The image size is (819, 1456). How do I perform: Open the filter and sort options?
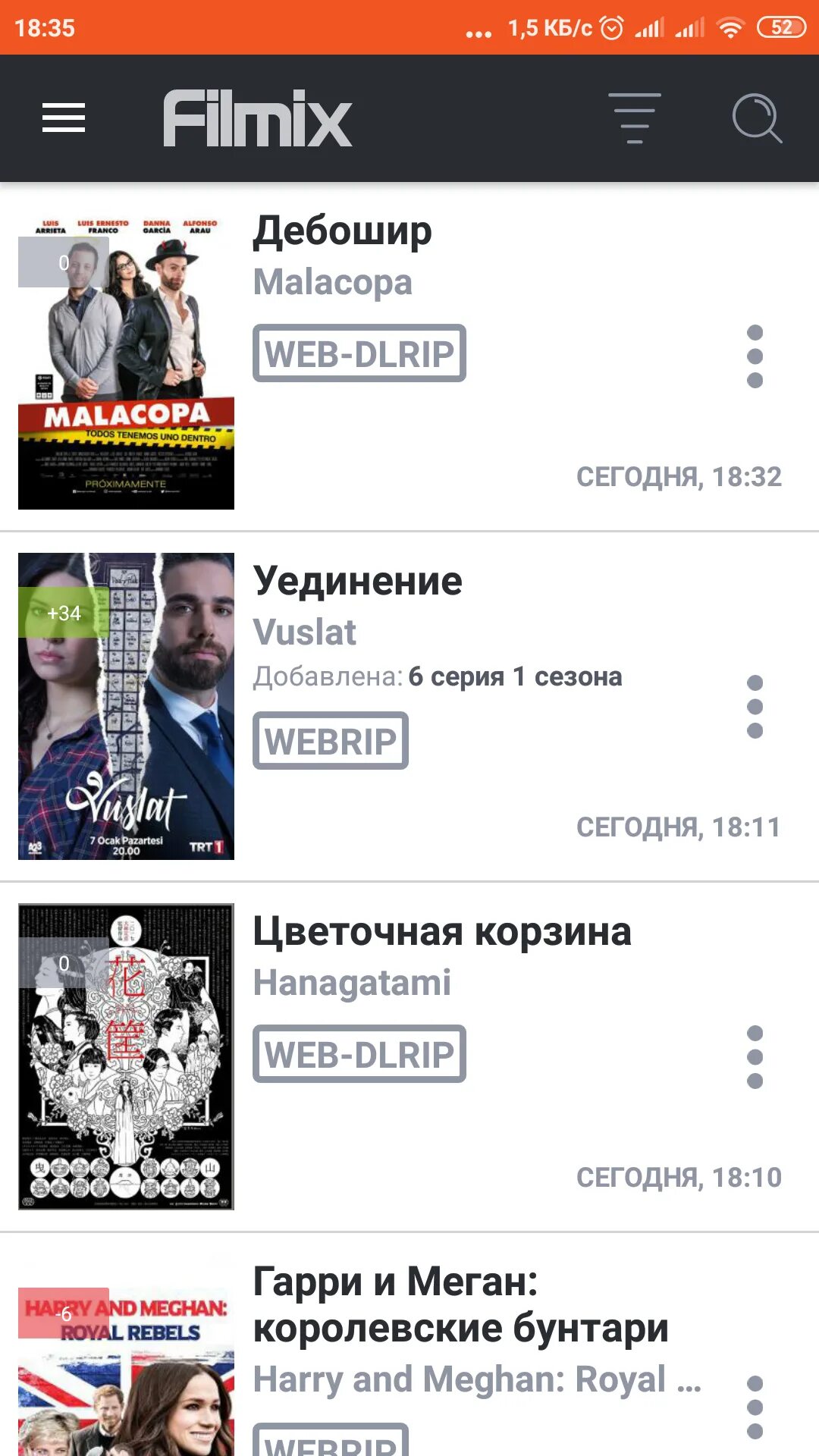[635, 118]
